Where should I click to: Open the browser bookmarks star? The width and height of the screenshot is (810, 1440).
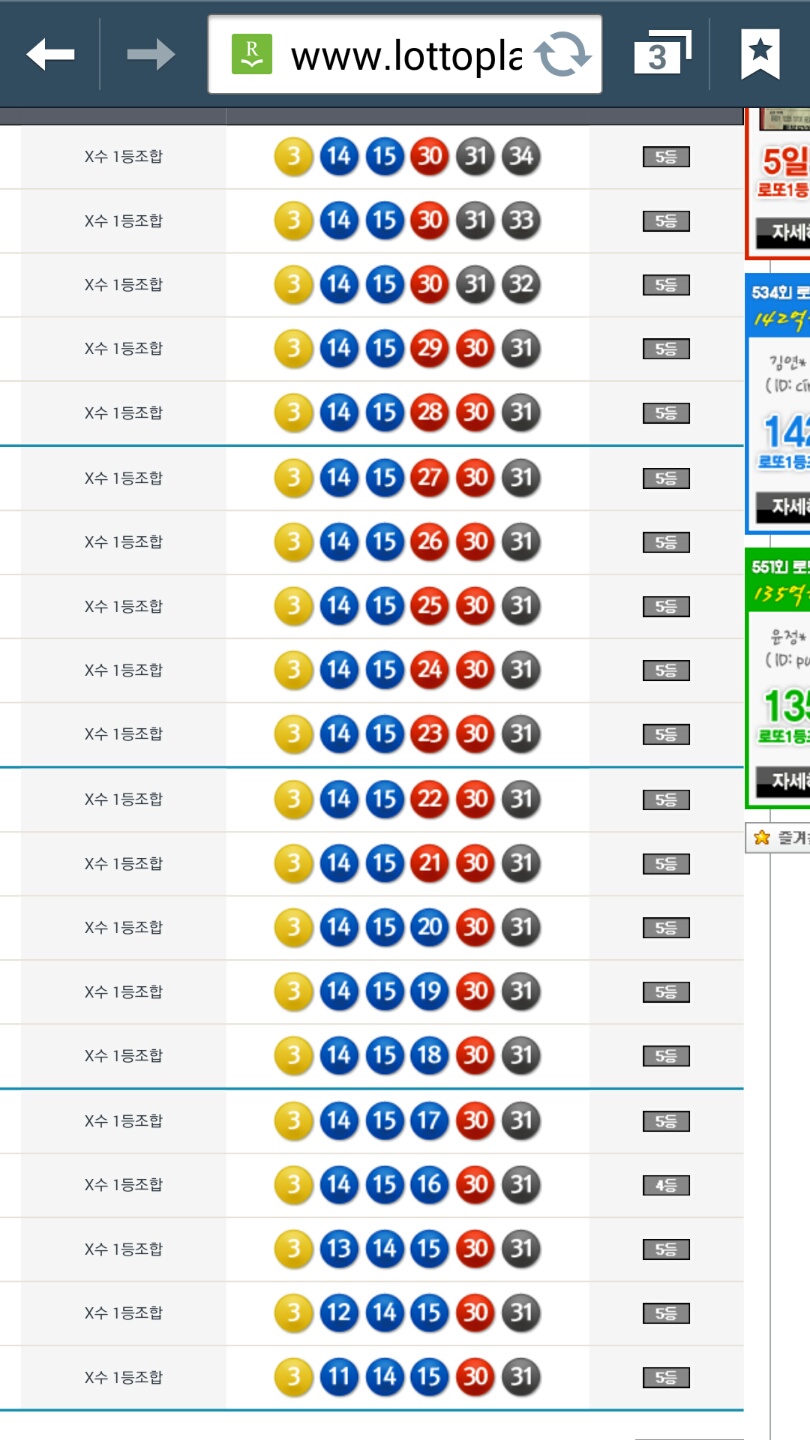(760, 54)
